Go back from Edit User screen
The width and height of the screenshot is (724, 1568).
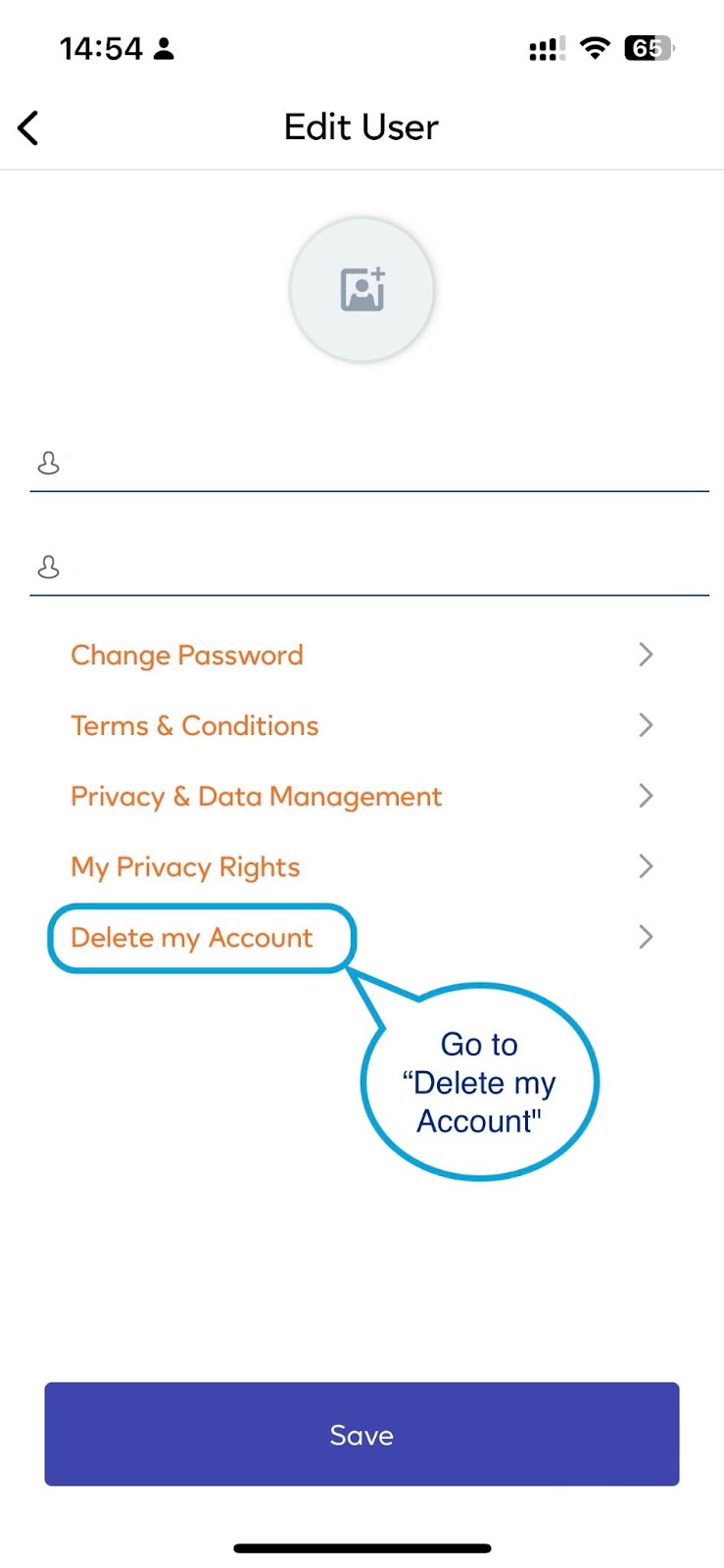click(28, 127)
